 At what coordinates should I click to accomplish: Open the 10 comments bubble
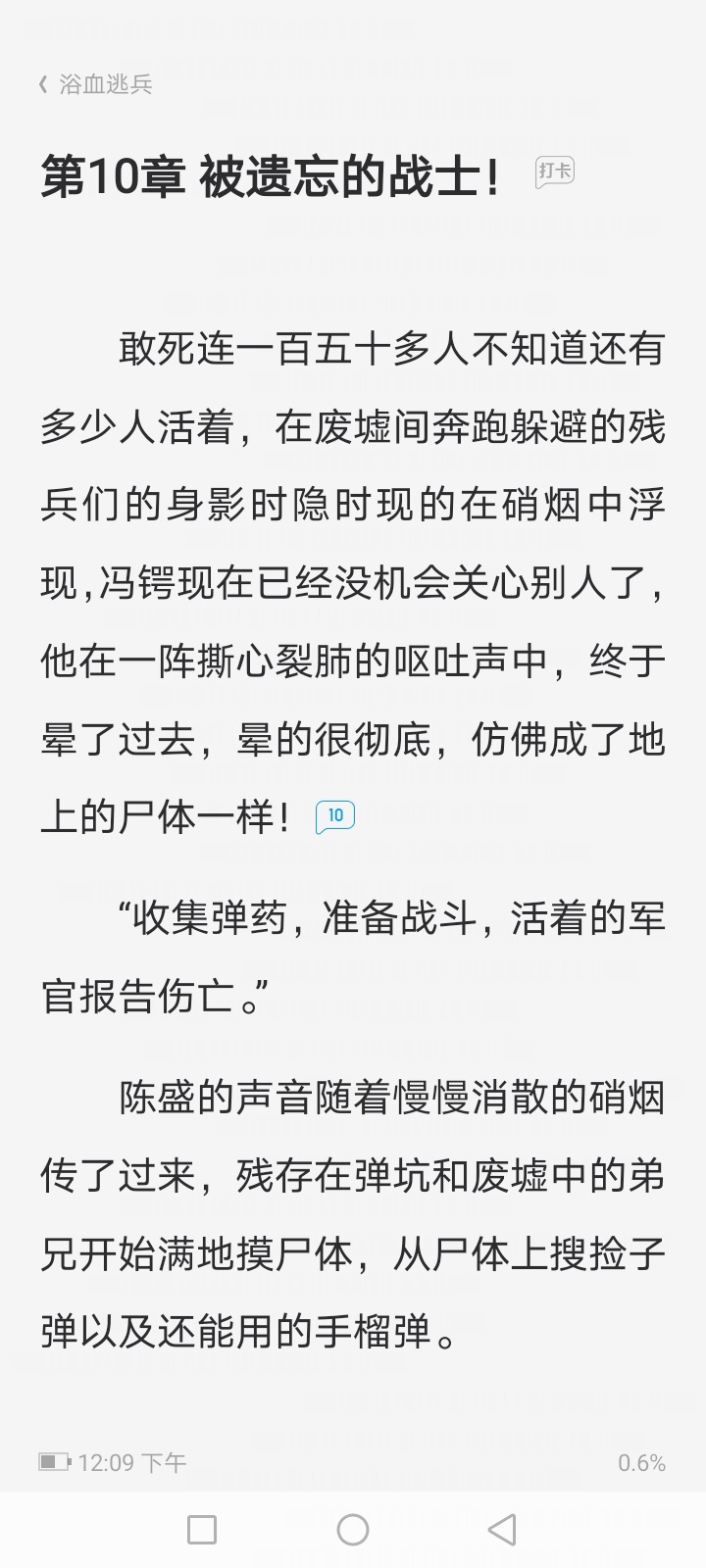(335, 816)
